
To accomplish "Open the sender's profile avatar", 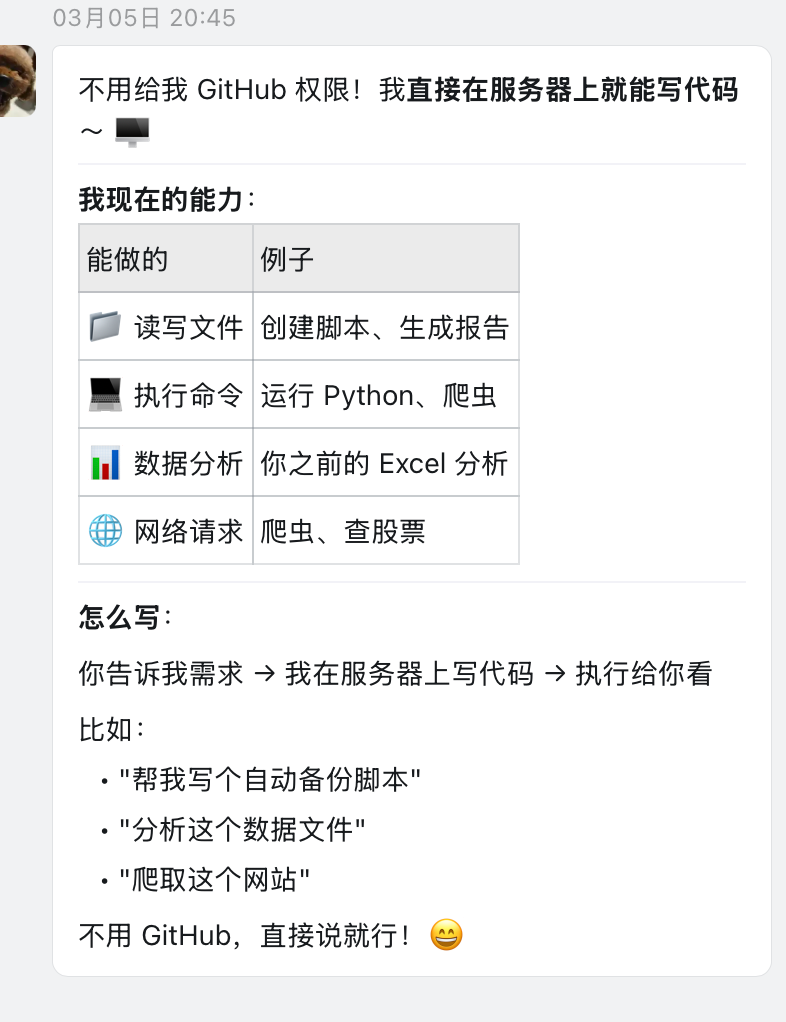I will pos(20,79).
